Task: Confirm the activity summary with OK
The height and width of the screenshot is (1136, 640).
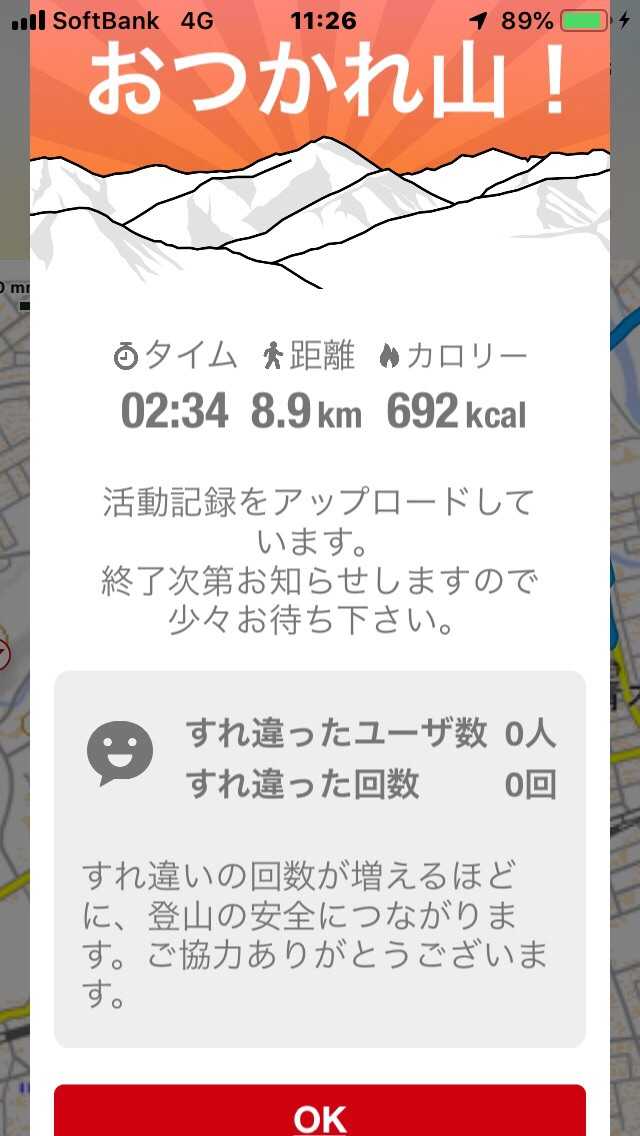Action: [x=320, y=1115]
